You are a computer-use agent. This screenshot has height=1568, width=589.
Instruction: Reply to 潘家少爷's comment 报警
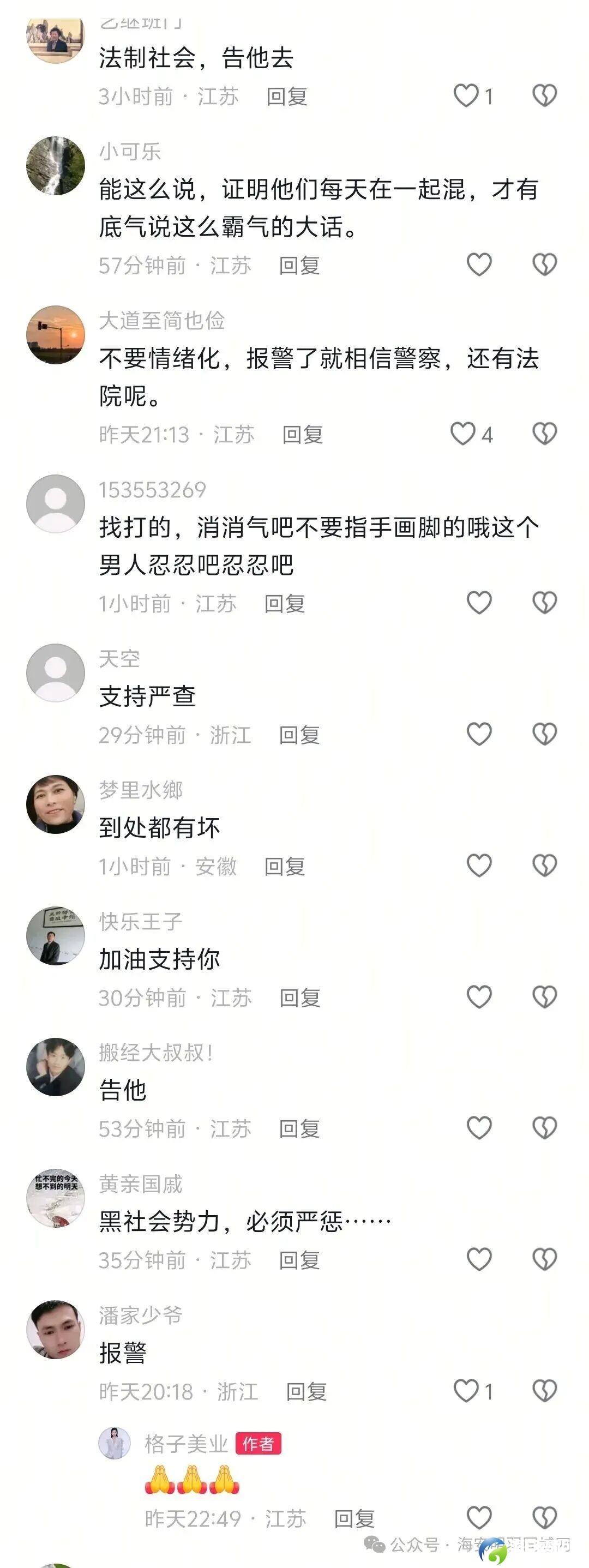click(x=306, y=1391)
